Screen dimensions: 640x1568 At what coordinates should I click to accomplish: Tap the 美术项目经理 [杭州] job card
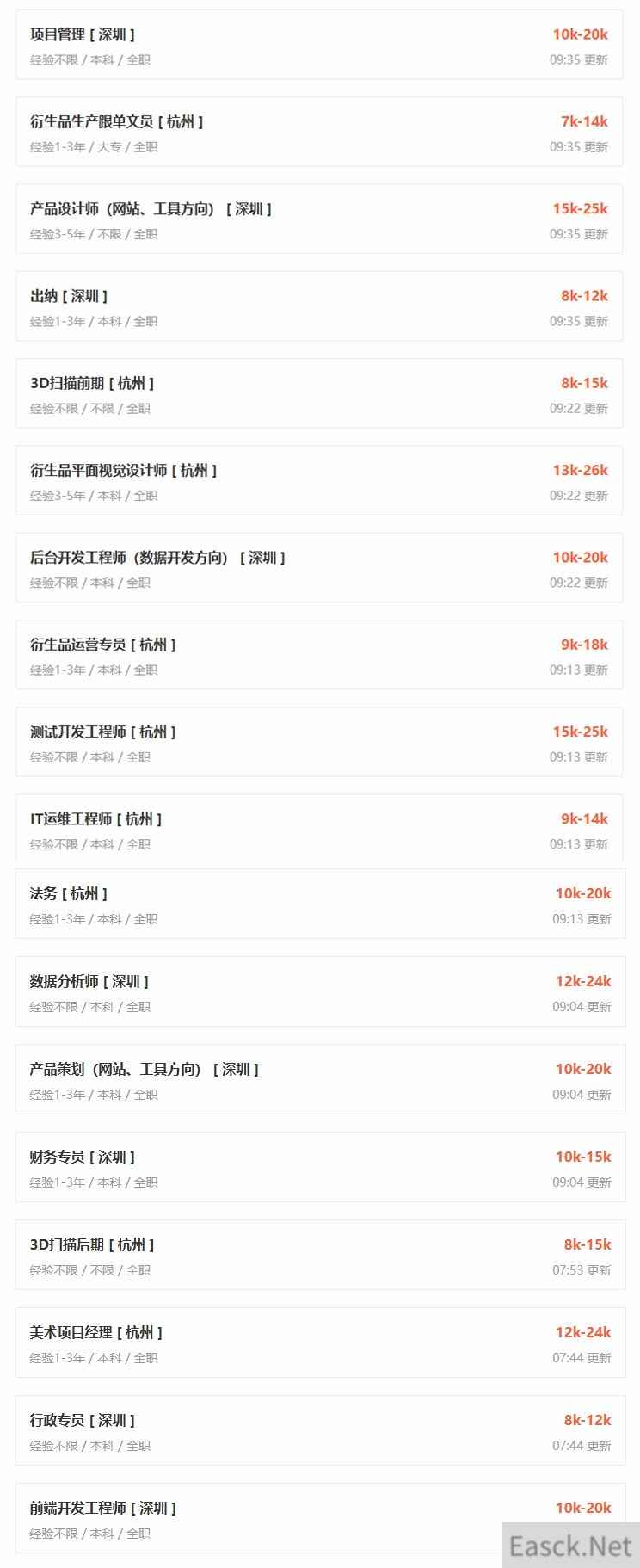pyautogui.click(x=95, y=1333)
